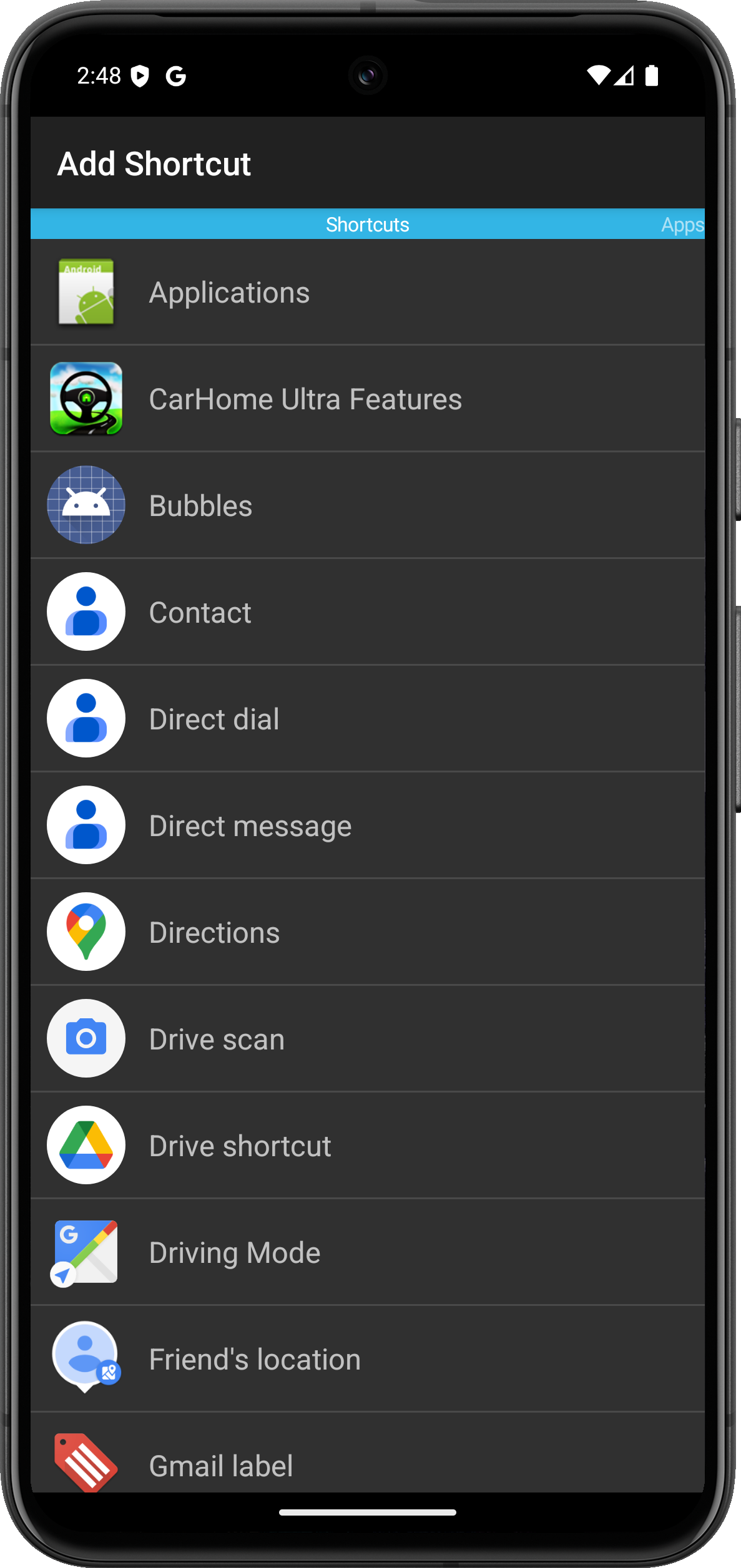Click the Applications Android icon

(x=86, y=292)
